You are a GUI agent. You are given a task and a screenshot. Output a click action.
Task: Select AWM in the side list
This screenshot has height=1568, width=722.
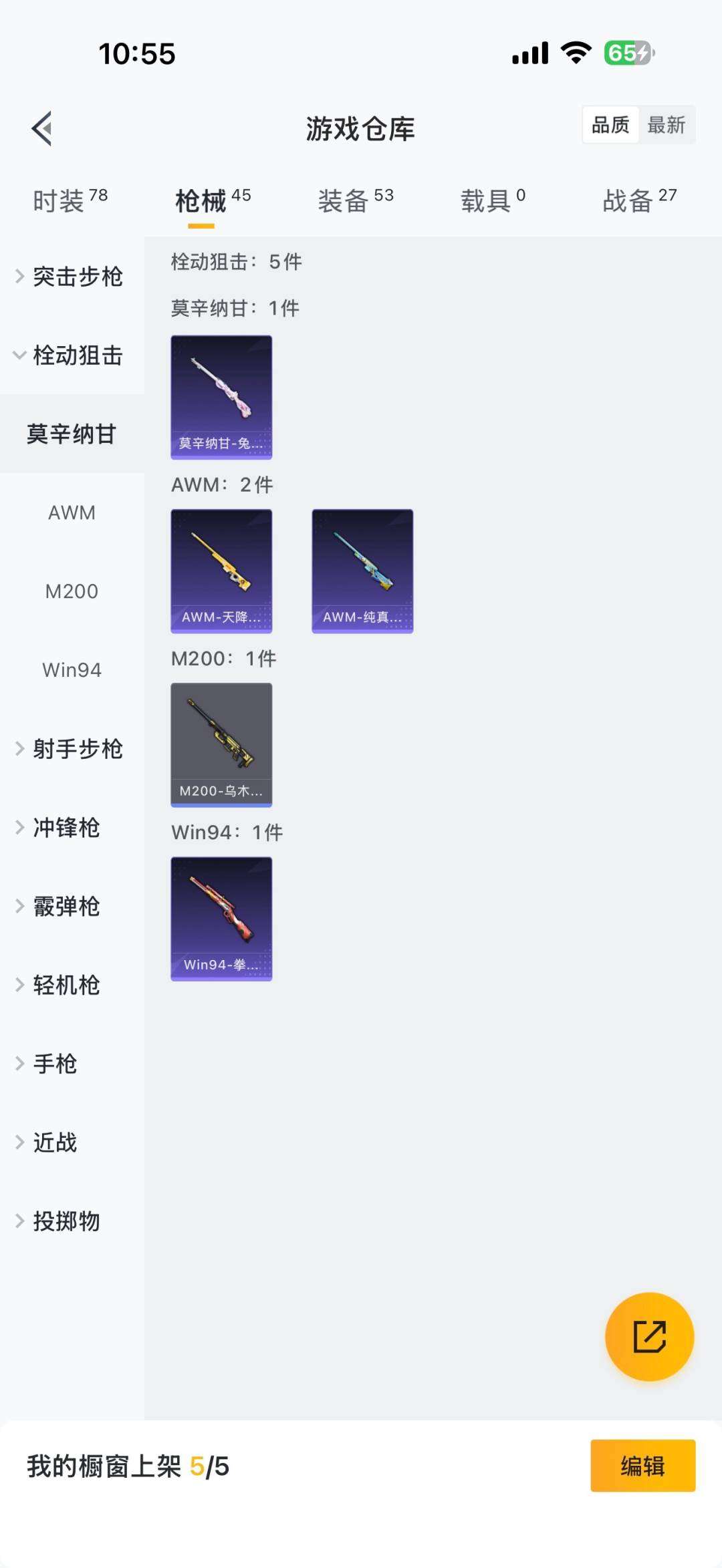tap(72, 512)
